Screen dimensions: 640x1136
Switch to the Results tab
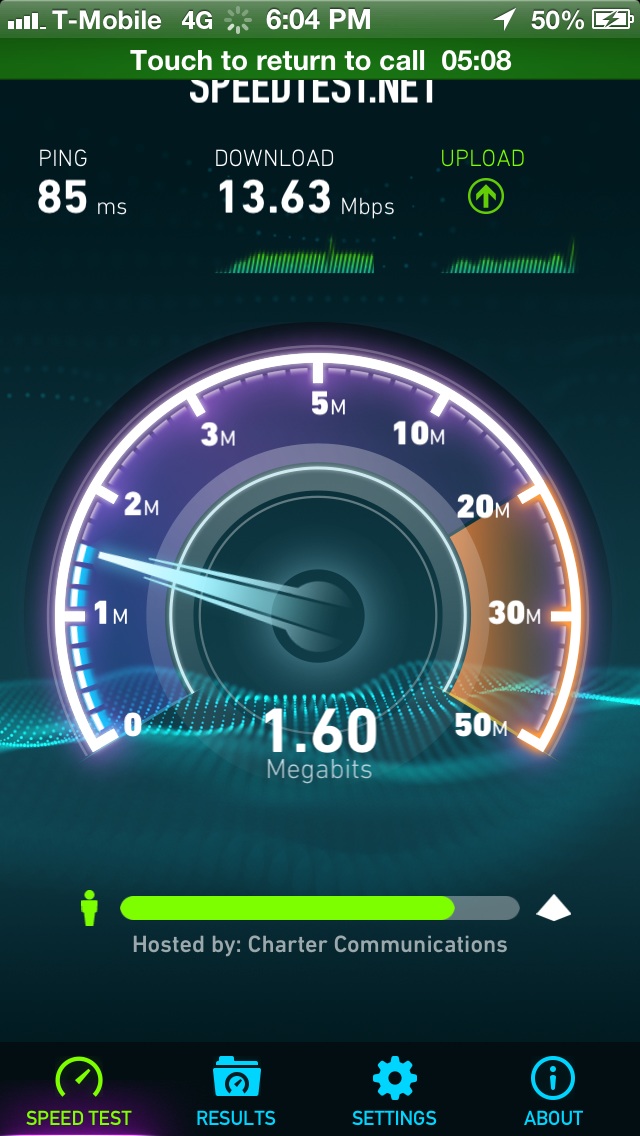(x=236, y=1092)
